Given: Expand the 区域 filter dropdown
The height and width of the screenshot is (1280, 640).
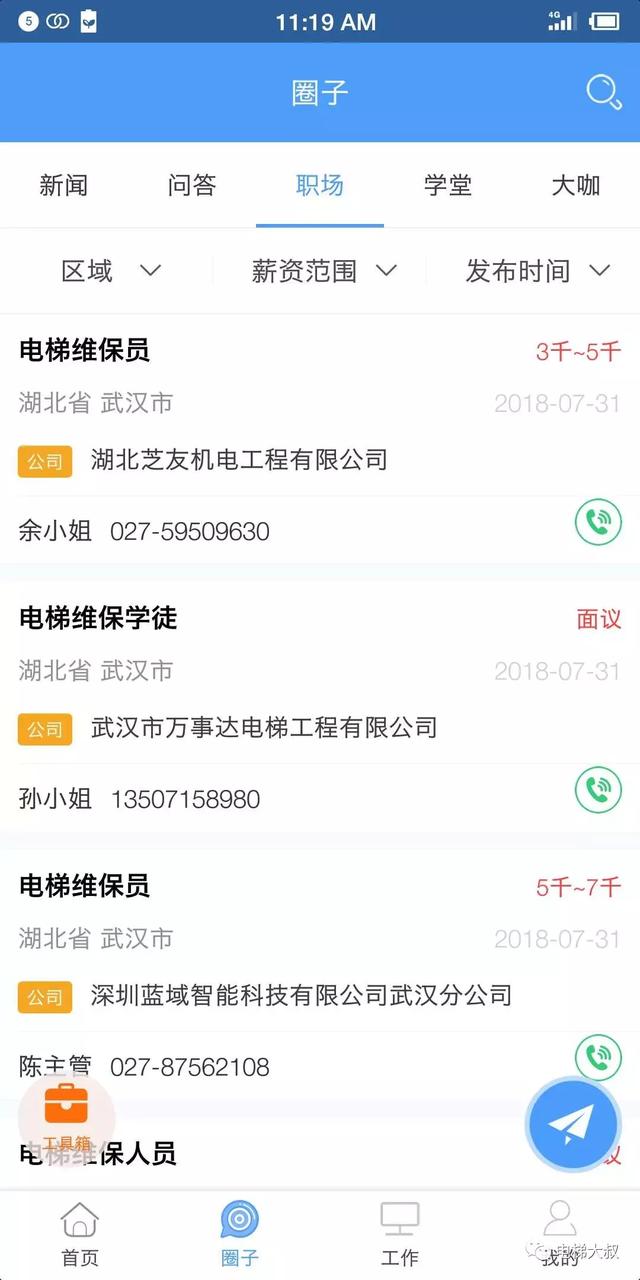Looking at the screenshot, I should [111, 271].
